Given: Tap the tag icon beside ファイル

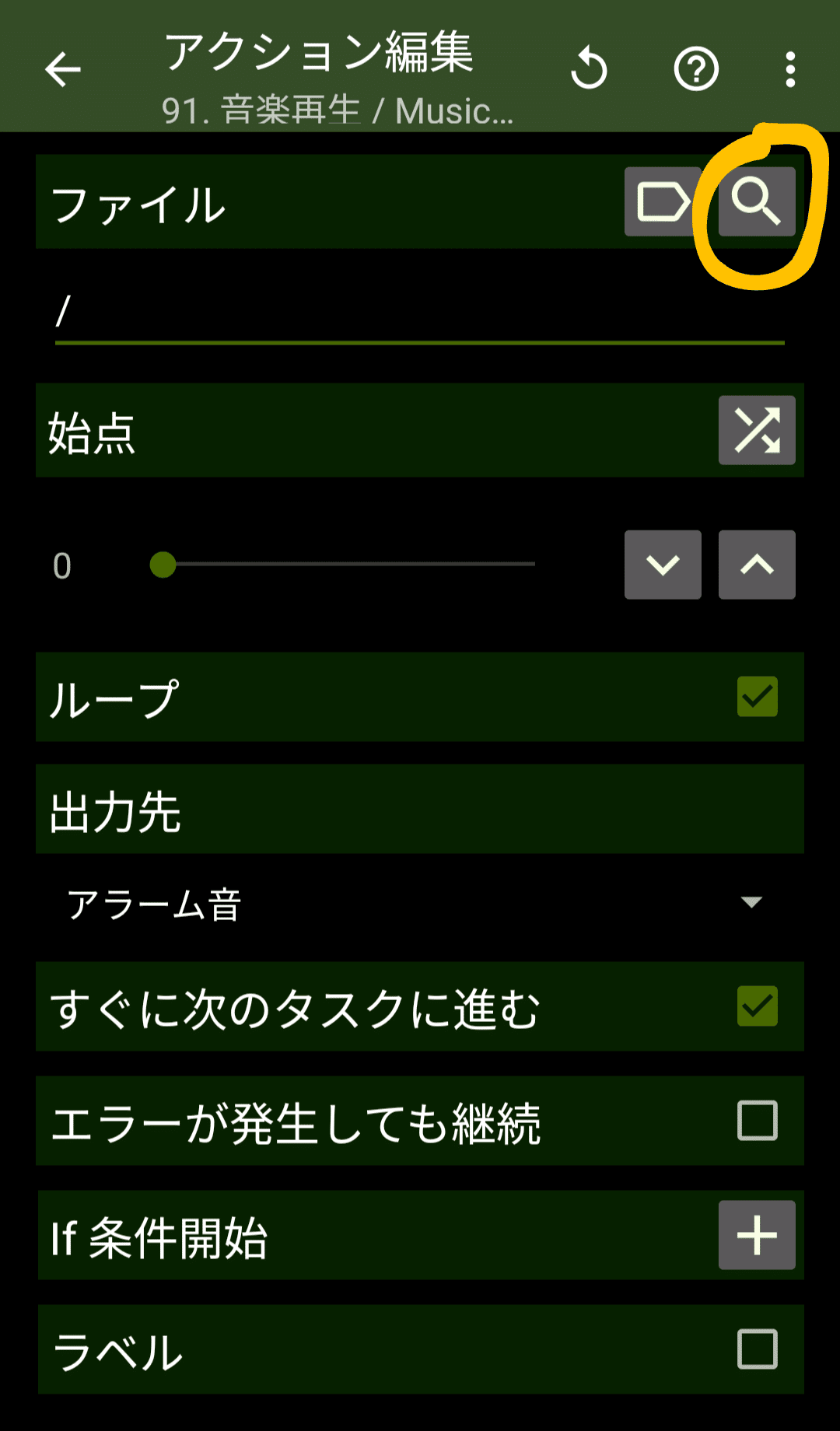Looking at the screenshot, I should click(x=662, y=202).
